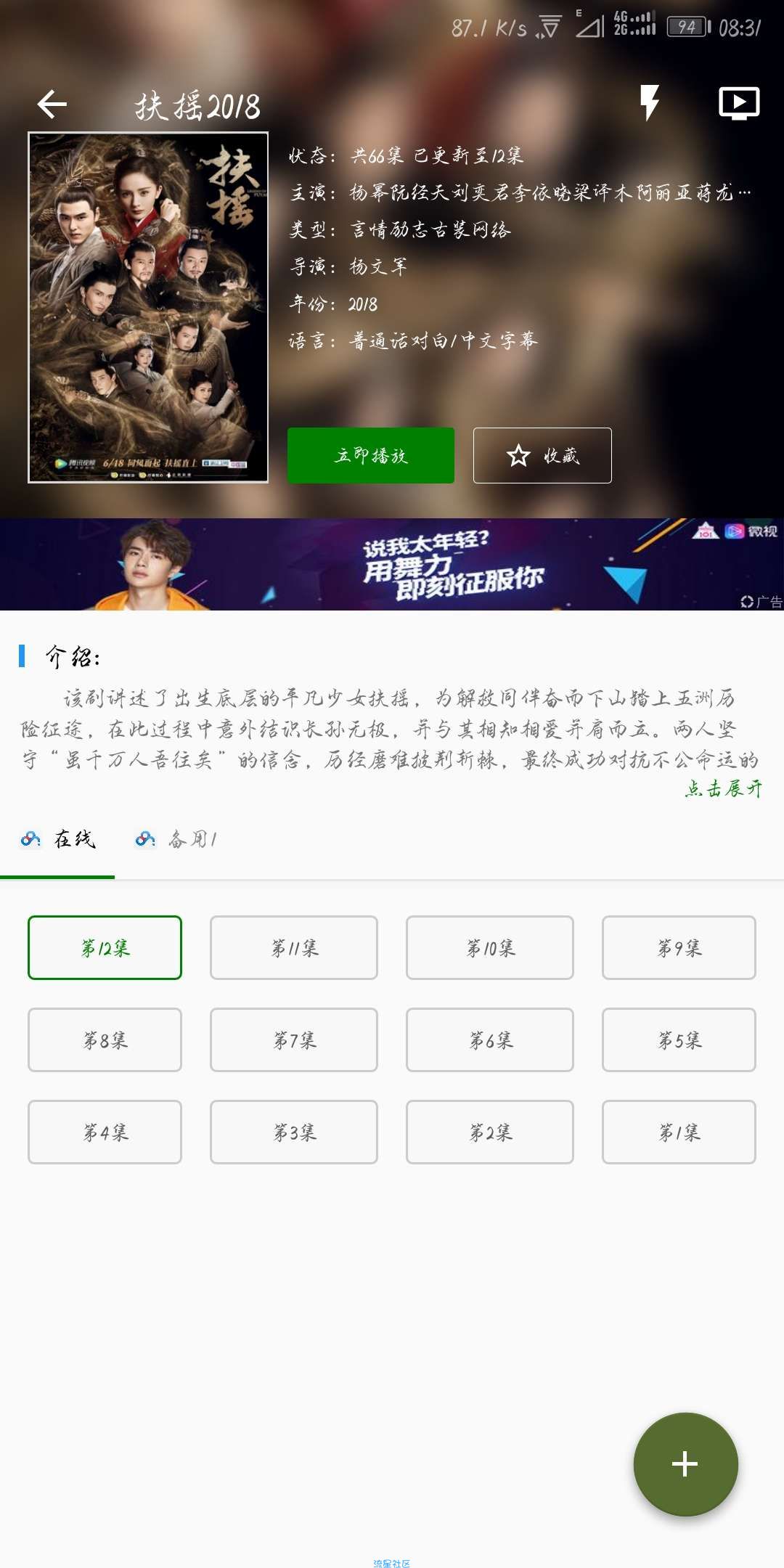This screenshot has height=1568, width=784.
Task: Select episode 第11集
Action: (x=294, y=947)
